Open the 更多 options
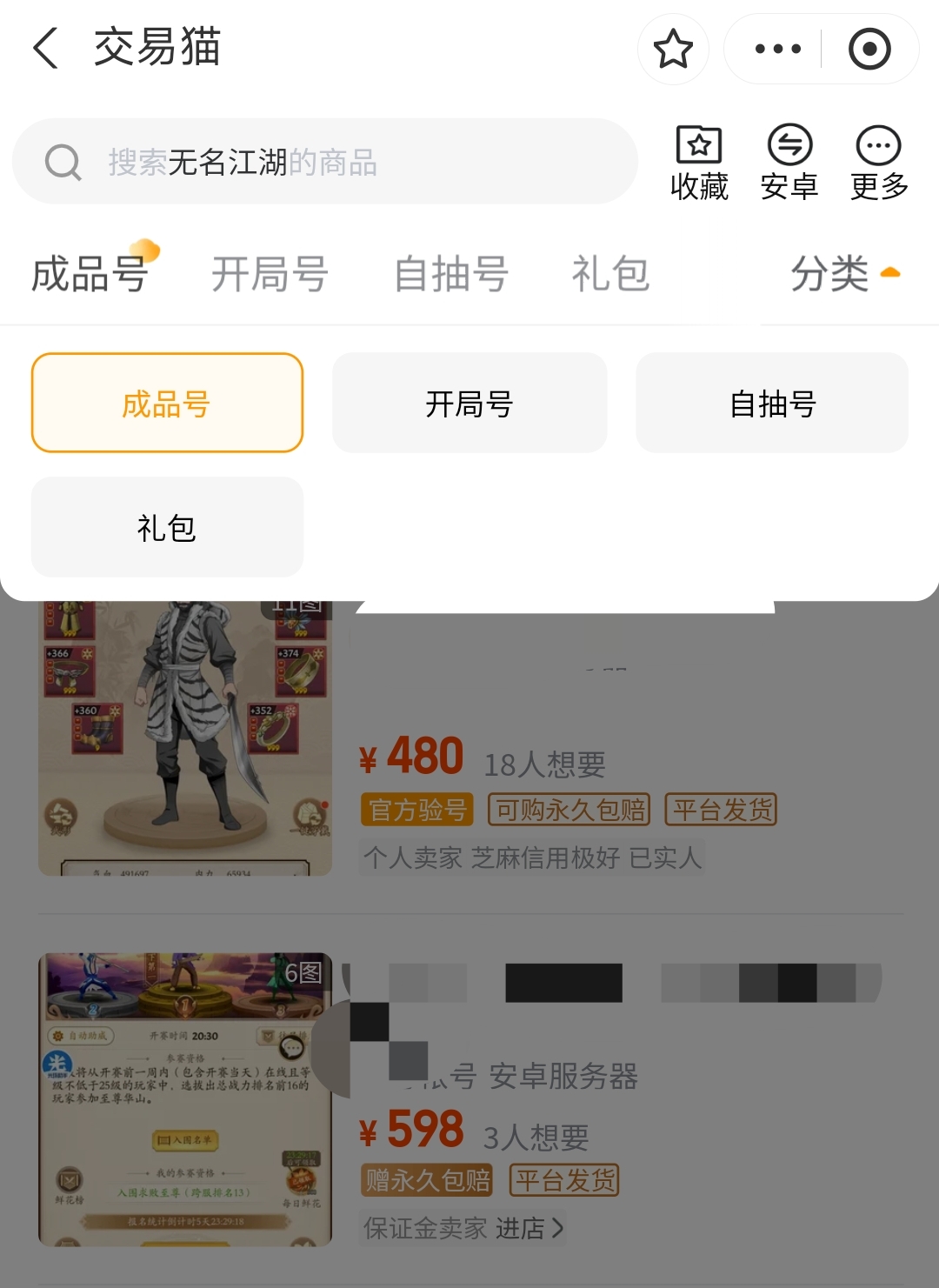939x1288 pixels. coord(879,162)
